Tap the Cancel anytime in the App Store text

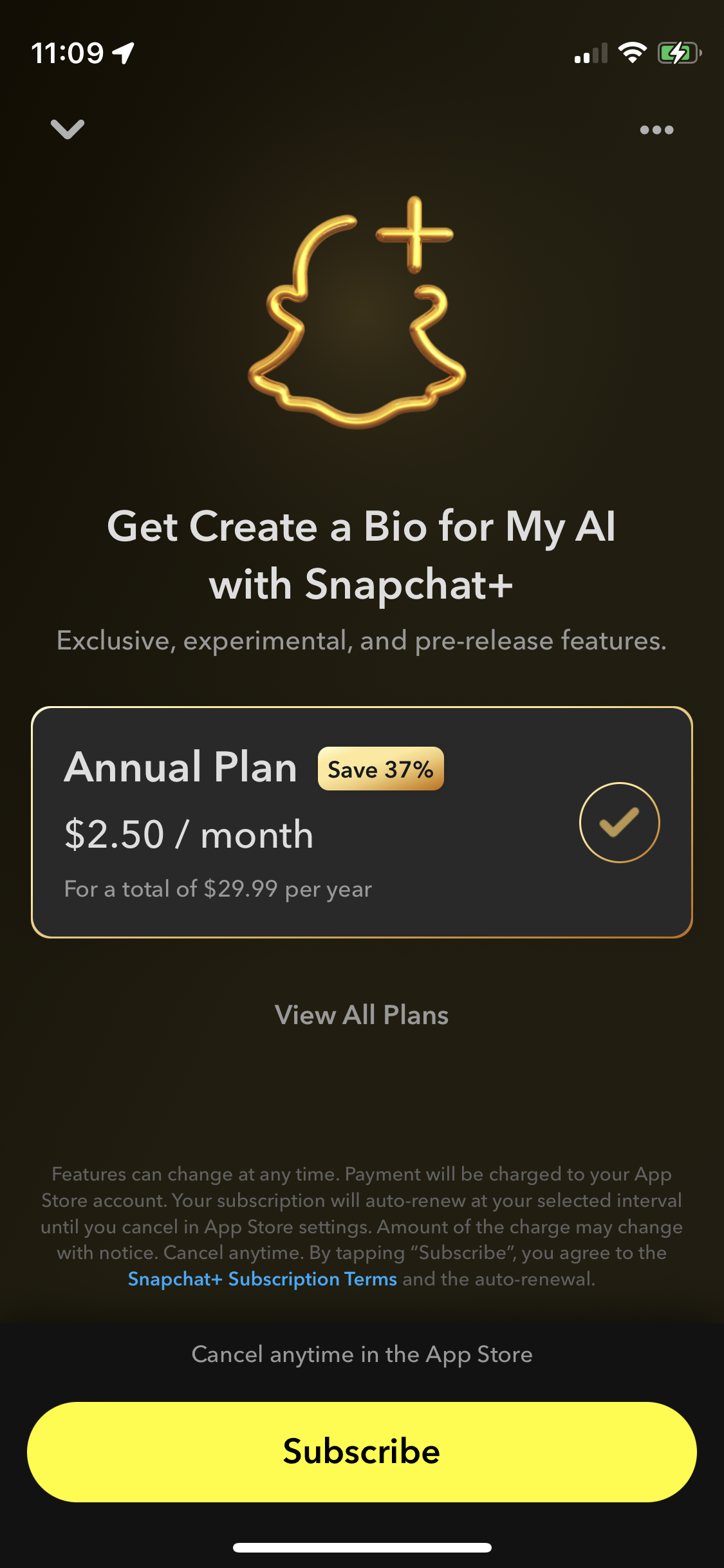pos(362,1354)
